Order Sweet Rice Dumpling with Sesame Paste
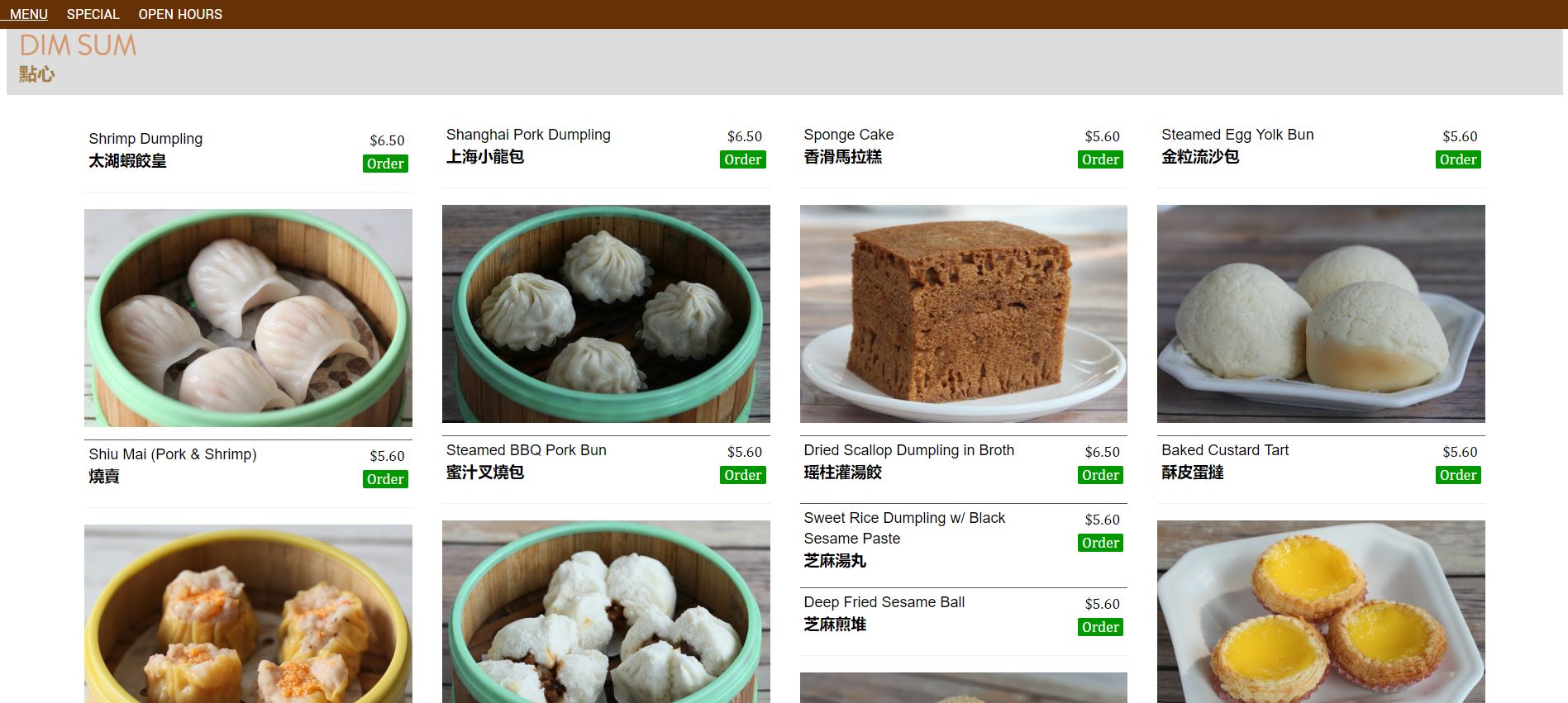 tap(1100, 543)
